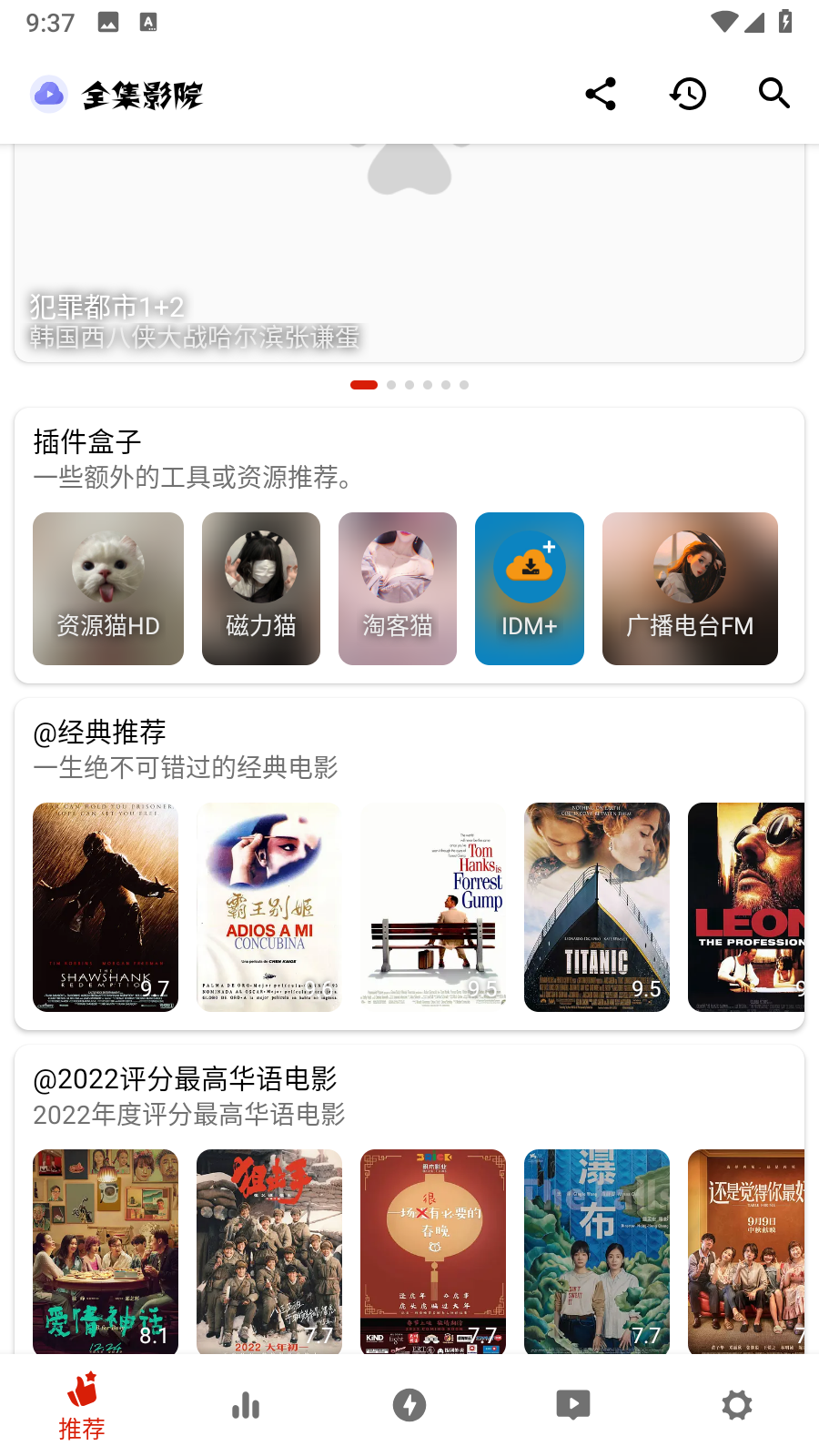Screen dimensions: 819x1456
Task: Open the Titanic movie poster
Action: click(x=597, y=906)
